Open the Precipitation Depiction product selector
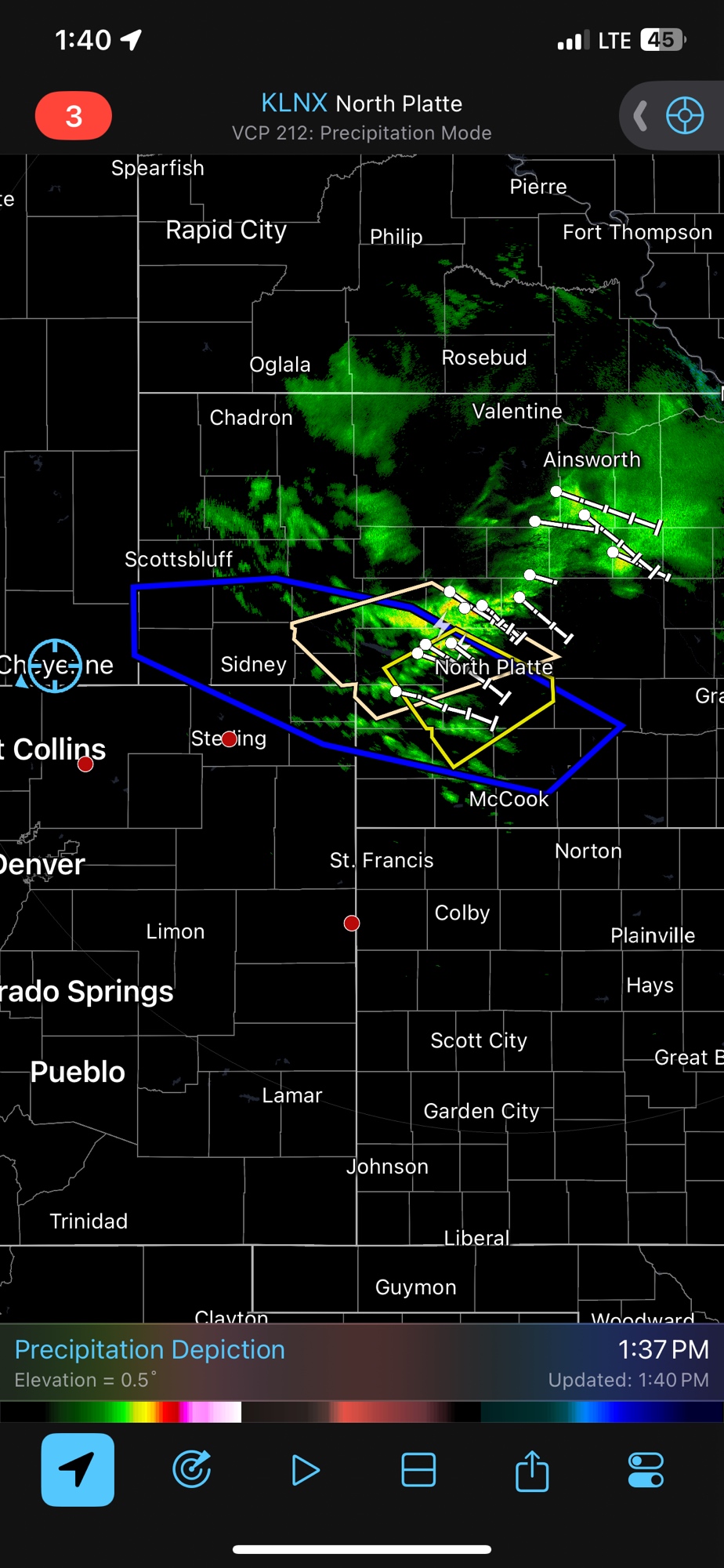Viewport: 724px width, 1568px height. tap(150, 1349)
